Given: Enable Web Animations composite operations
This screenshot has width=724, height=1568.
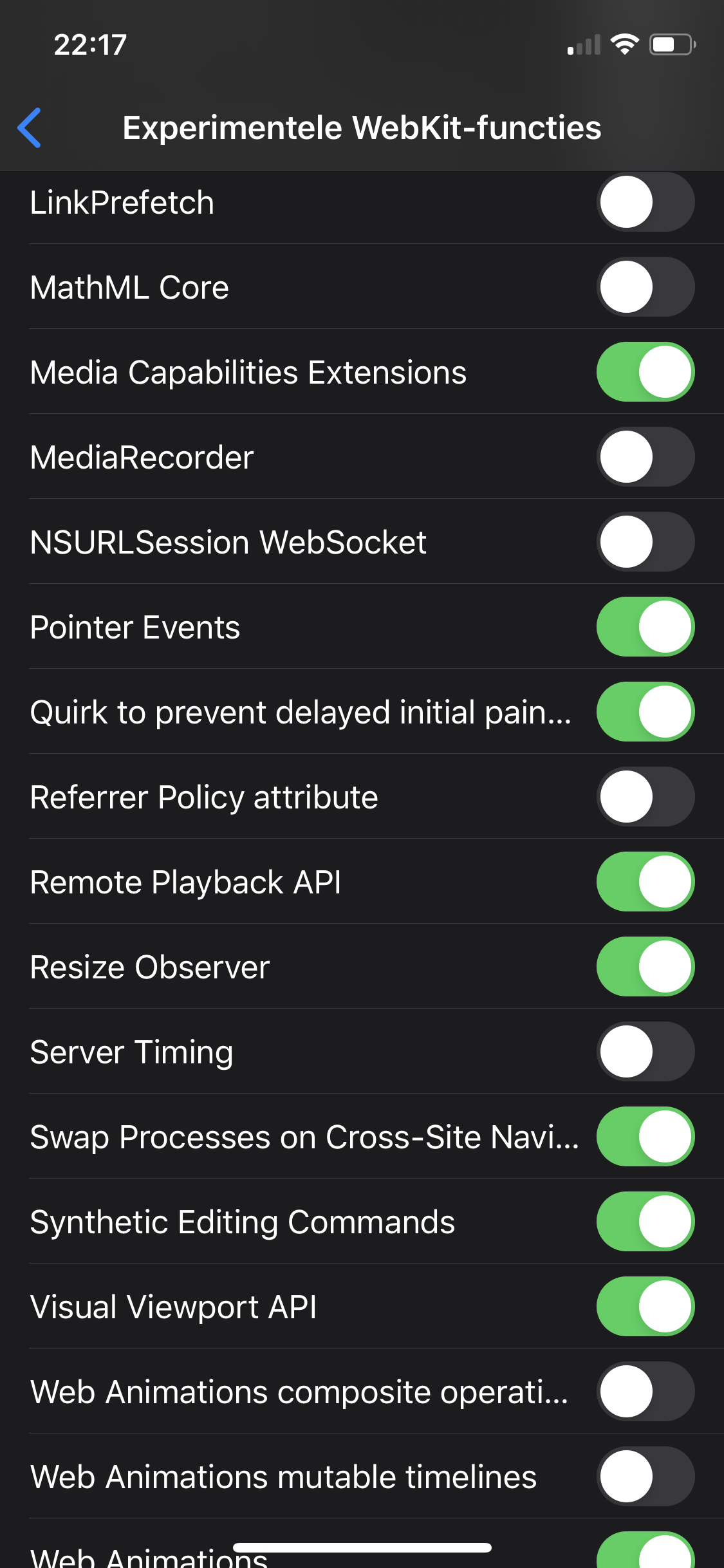Looking at the screenshot, I should [x=645, y=1392].
